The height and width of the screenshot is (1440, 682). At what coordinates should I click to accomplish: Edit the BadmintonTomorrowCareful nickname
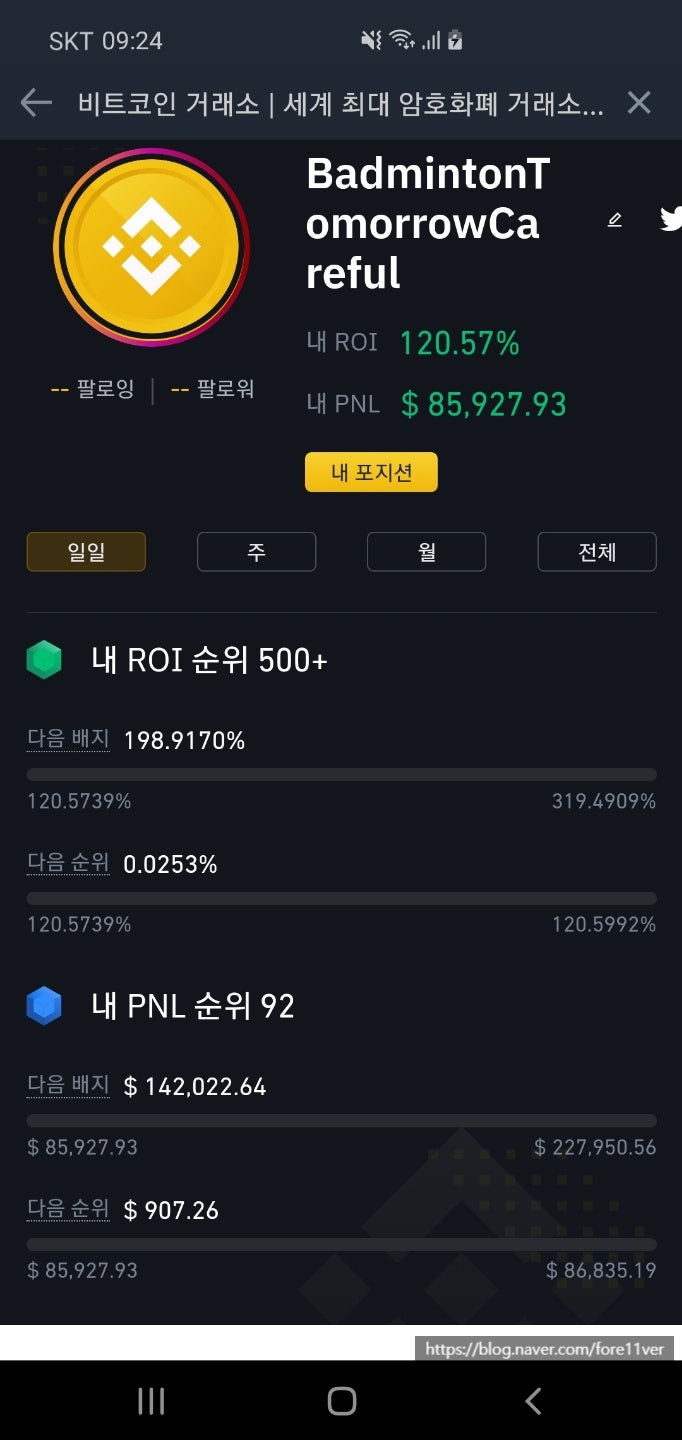click(x=615, y=220)
